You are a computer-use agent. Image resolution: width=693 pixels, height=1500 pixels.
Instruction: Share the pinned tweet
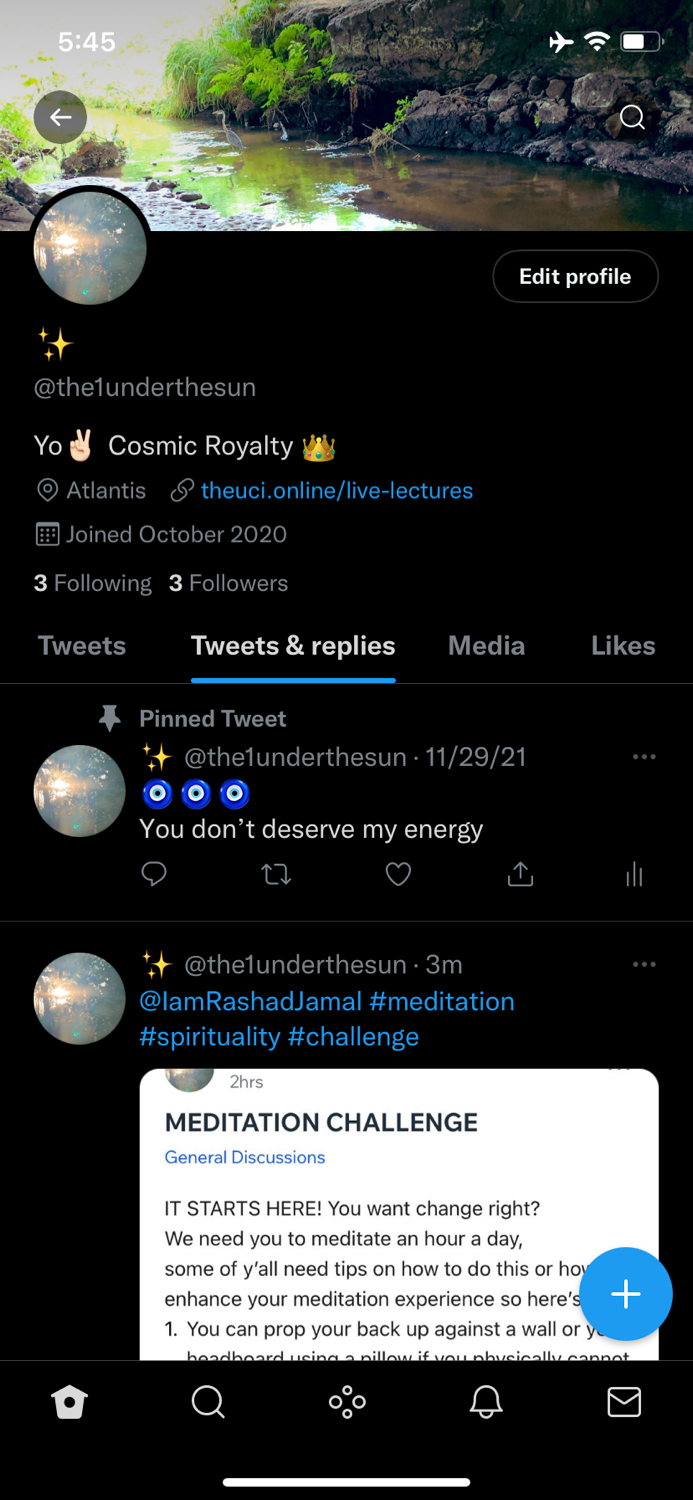[x=520, y=875]
